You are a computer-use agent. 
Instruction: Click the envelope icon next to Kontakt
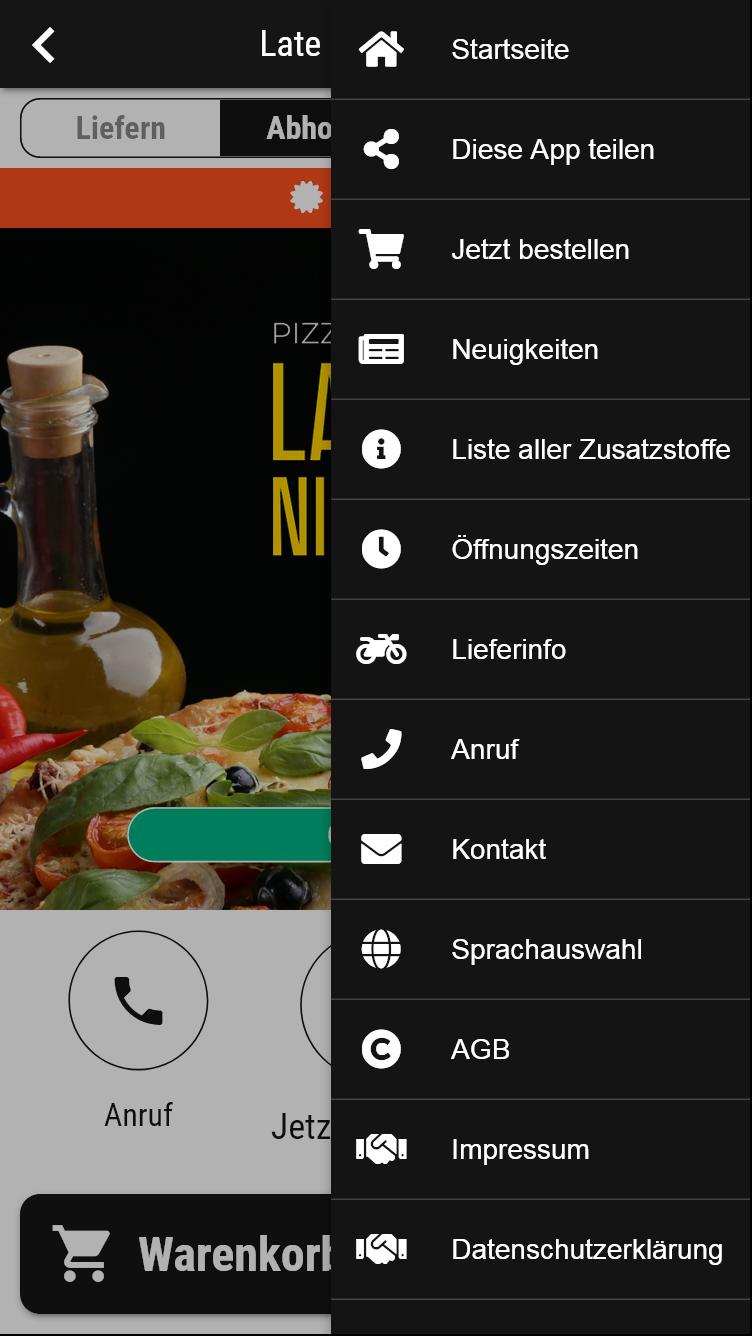381,849
